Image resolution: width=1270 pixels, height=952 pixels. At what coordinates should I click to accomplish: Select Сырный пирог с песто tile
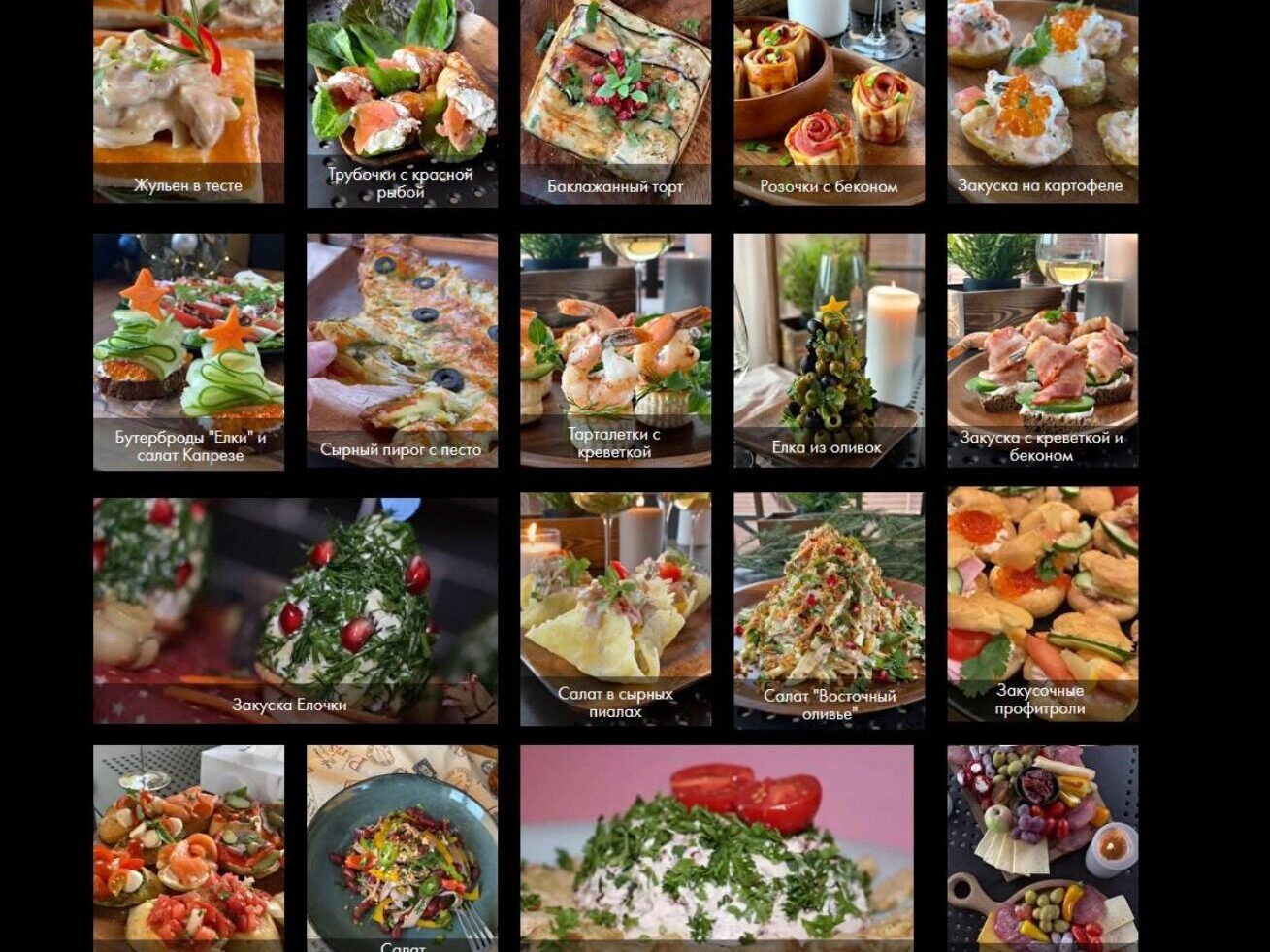point(402,351)
